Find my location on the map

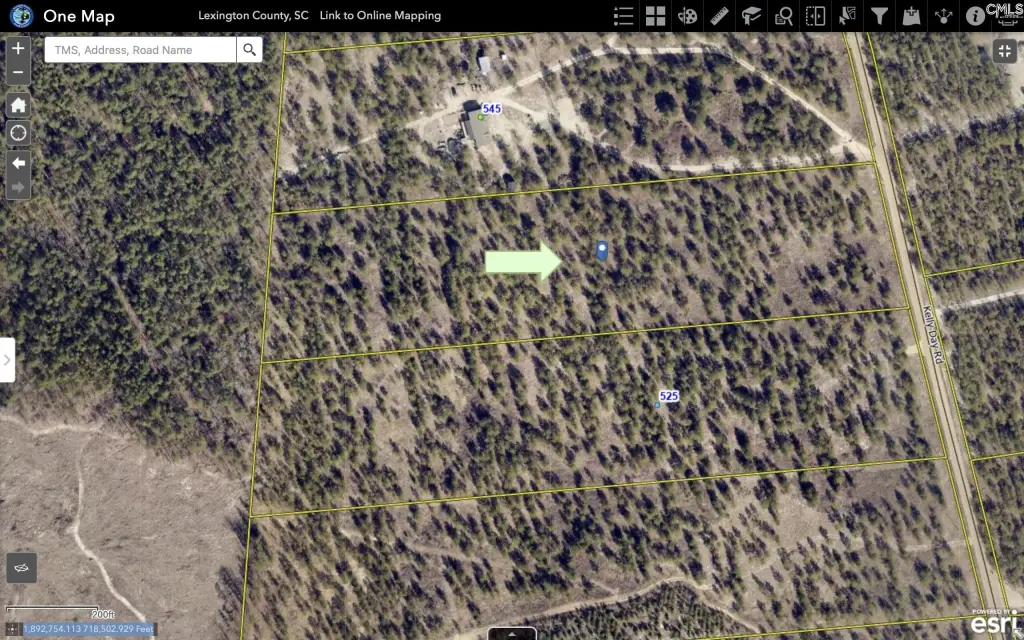[18, 133]
